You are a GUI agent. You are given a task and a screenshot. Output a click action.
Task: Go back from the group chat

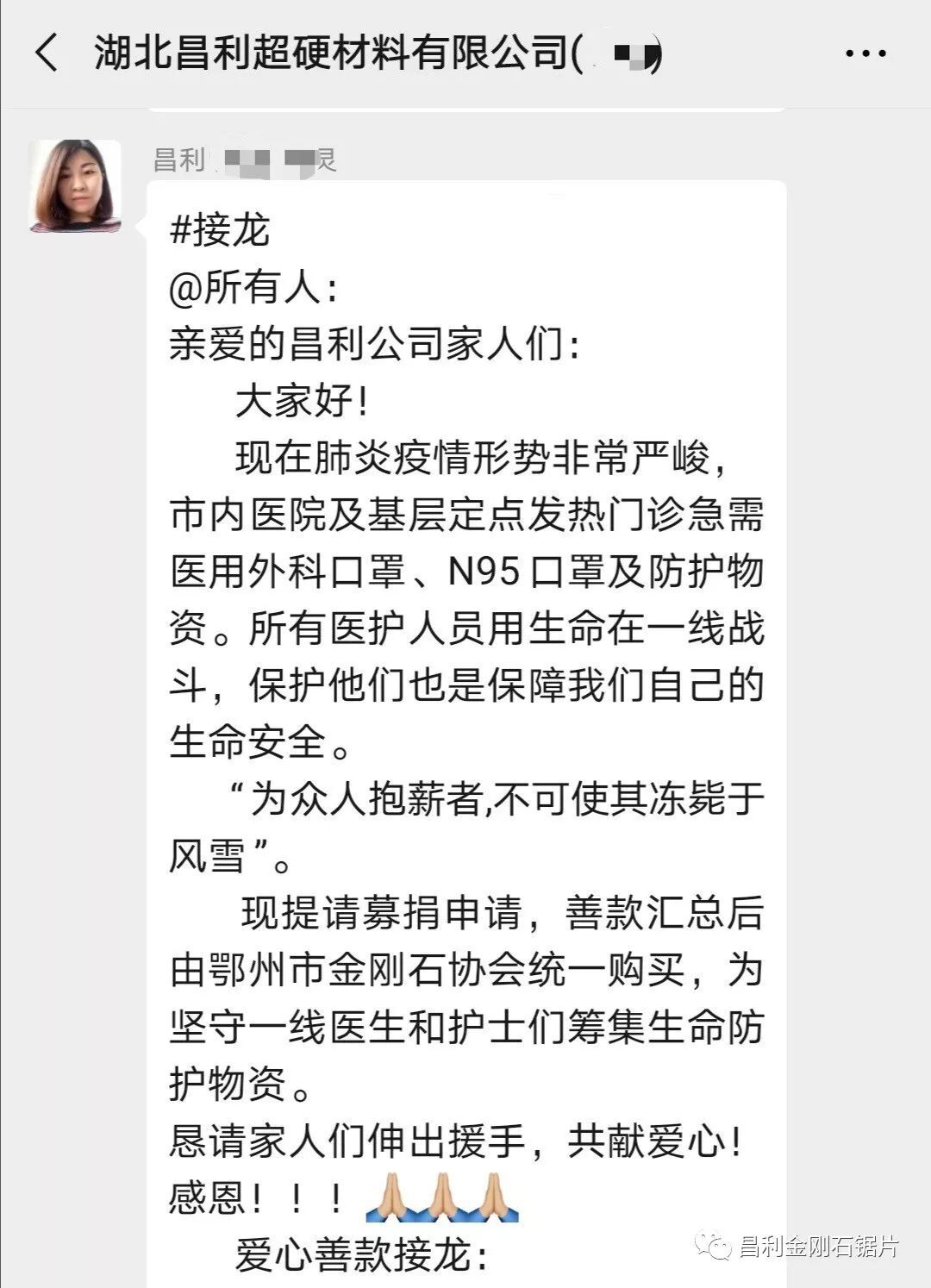[x=47, y=53]
